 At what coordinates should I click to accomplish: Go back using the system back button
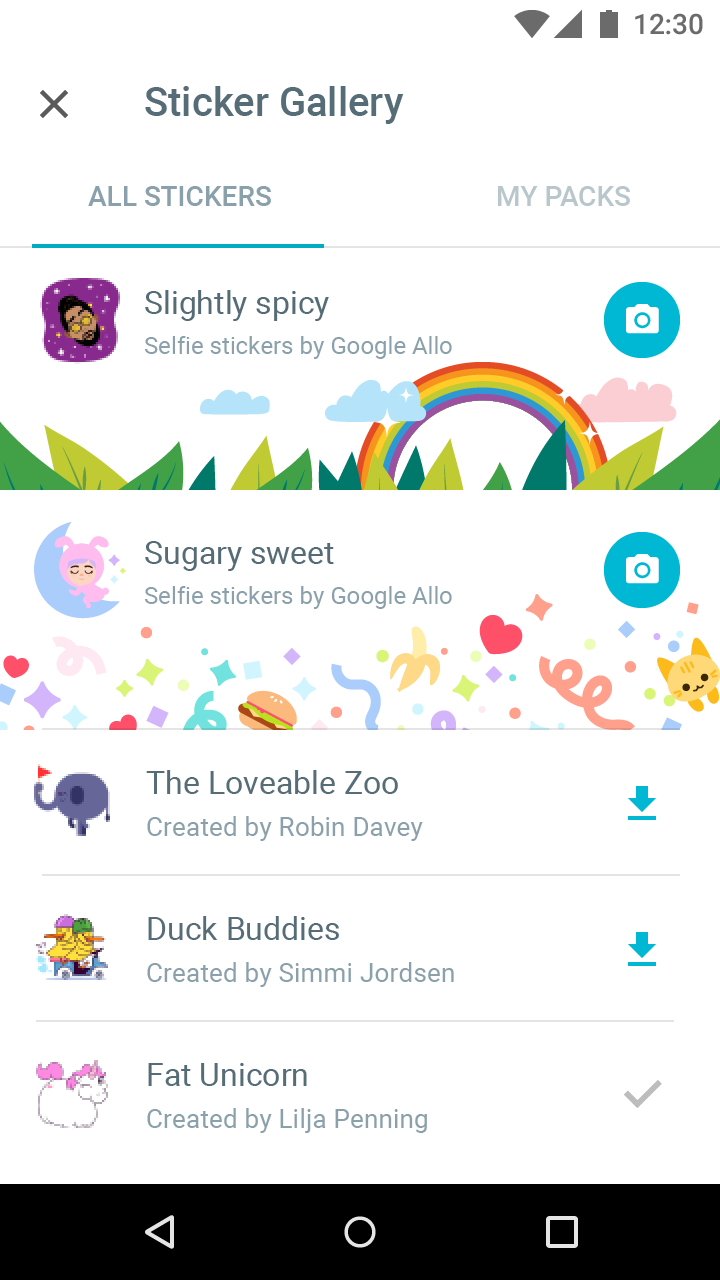coord(160,1232)
